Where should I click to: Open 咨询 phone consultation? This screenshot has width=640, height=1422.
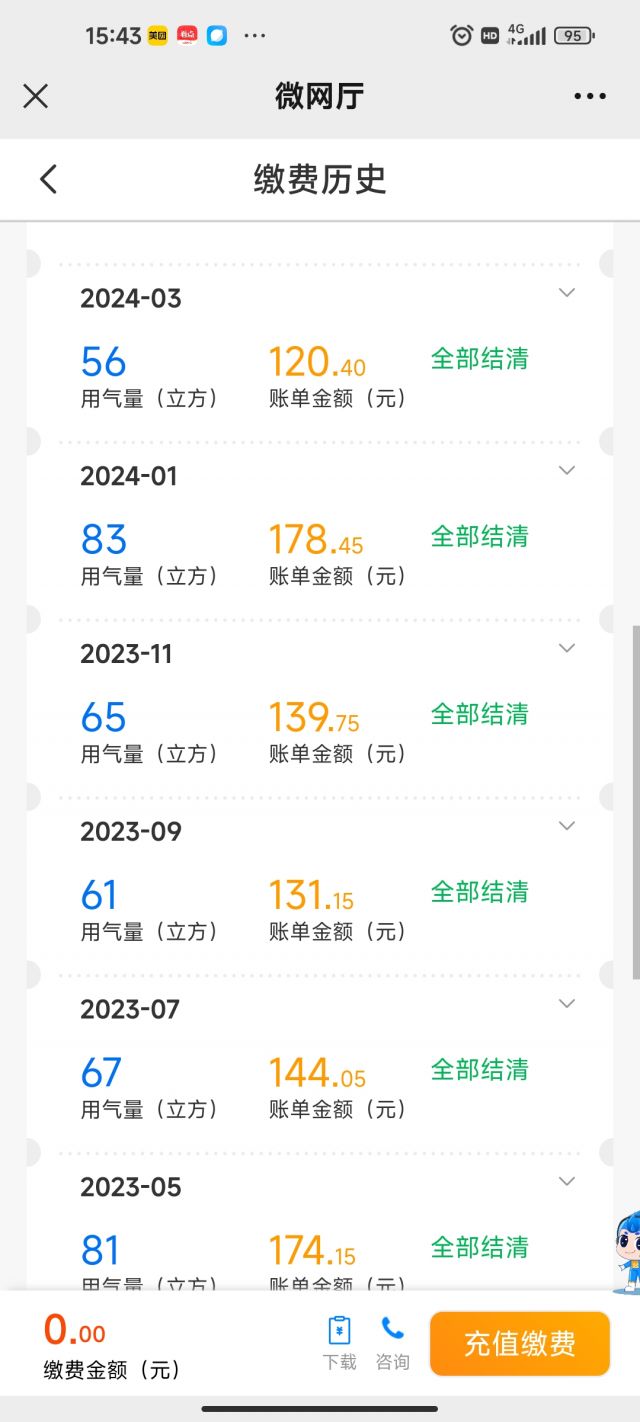tap(392, 1342)
